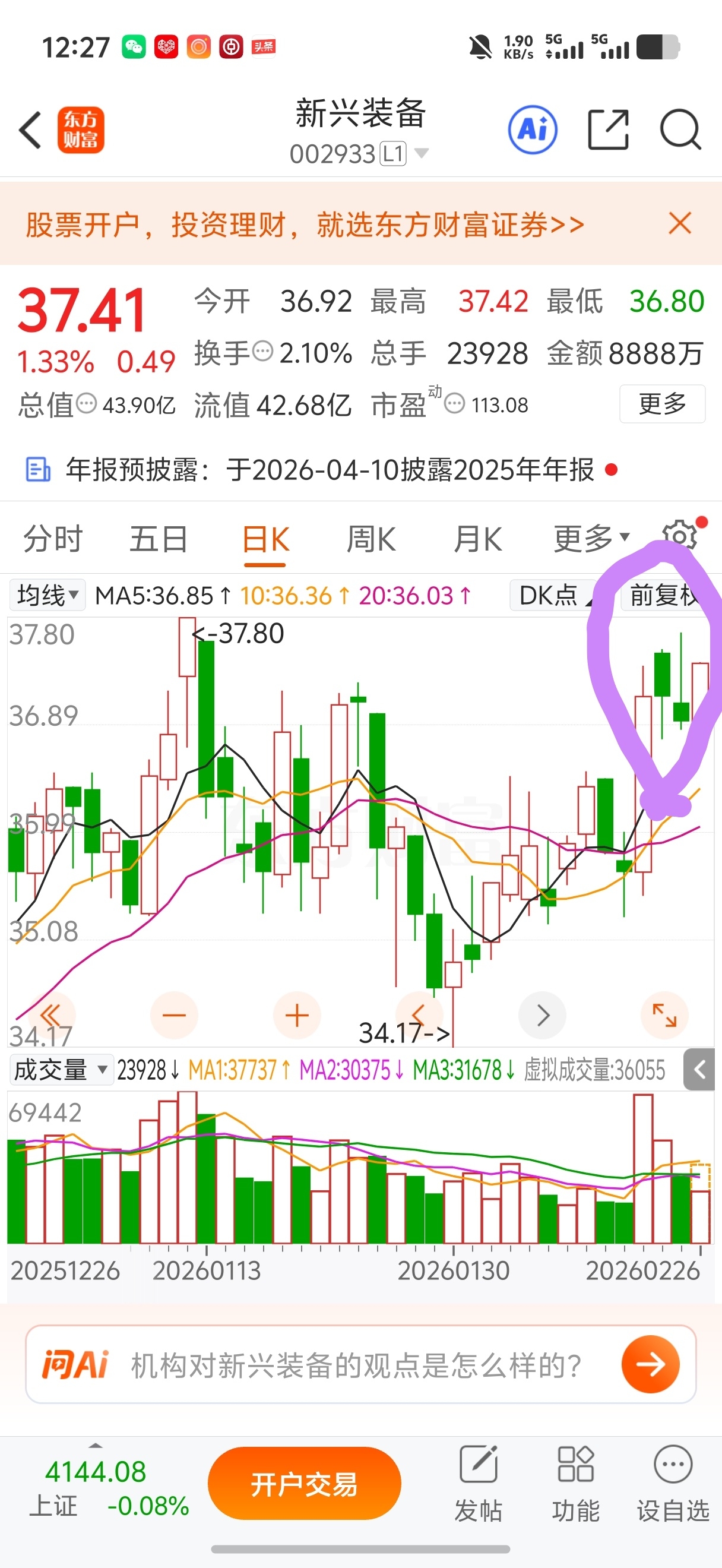Tap the 更多 button for more quote data
Image resolution: width=722 pixels, height=1568 pixels.
pos(662,403)
